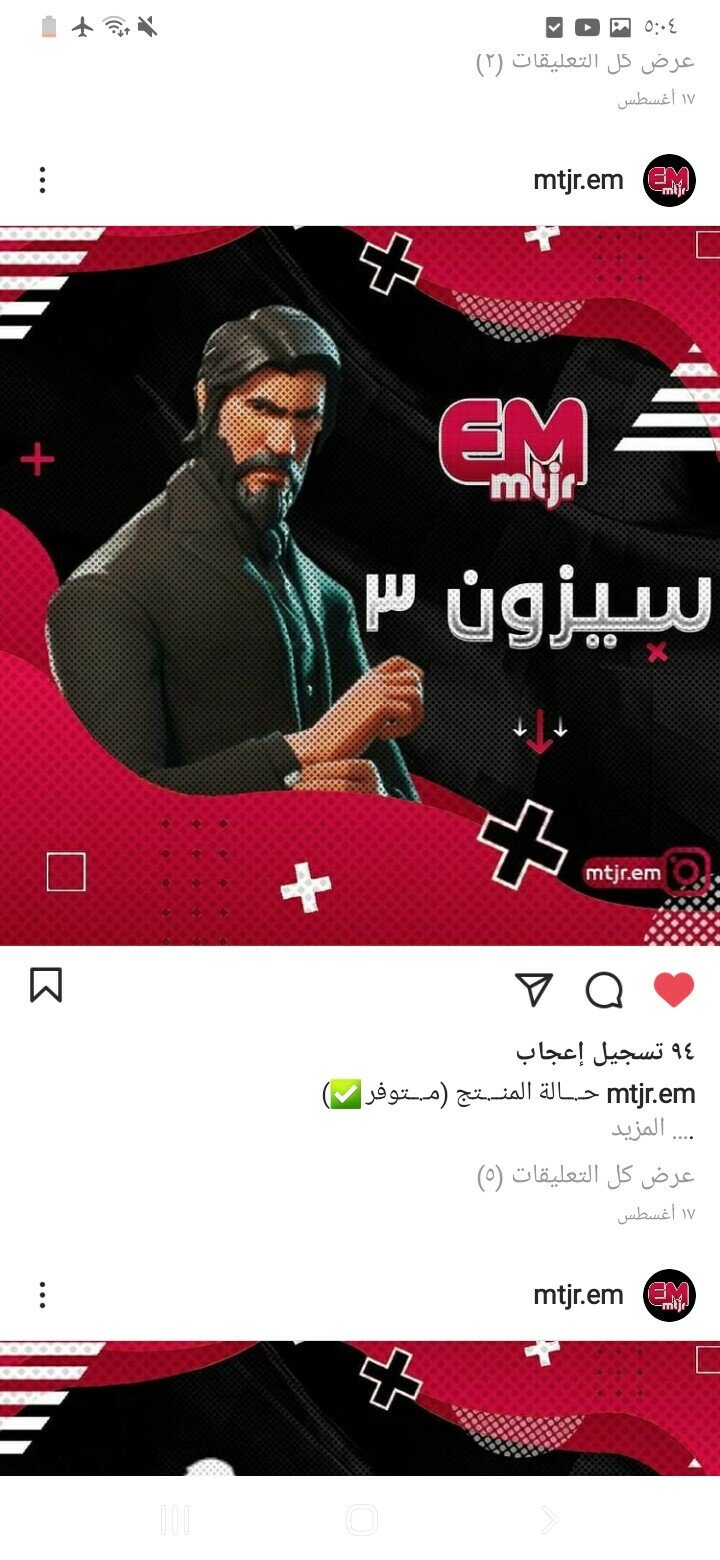
Task: View all 2 comments (عرض كل التعليقات ٢)
Action: pos(586,61)
